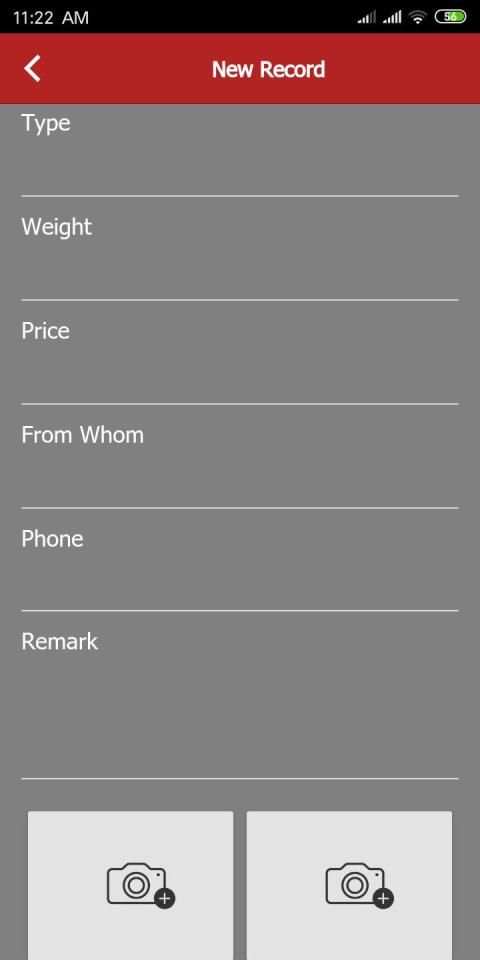
Task: Go back from New Record screen
Action: [32, 69]
